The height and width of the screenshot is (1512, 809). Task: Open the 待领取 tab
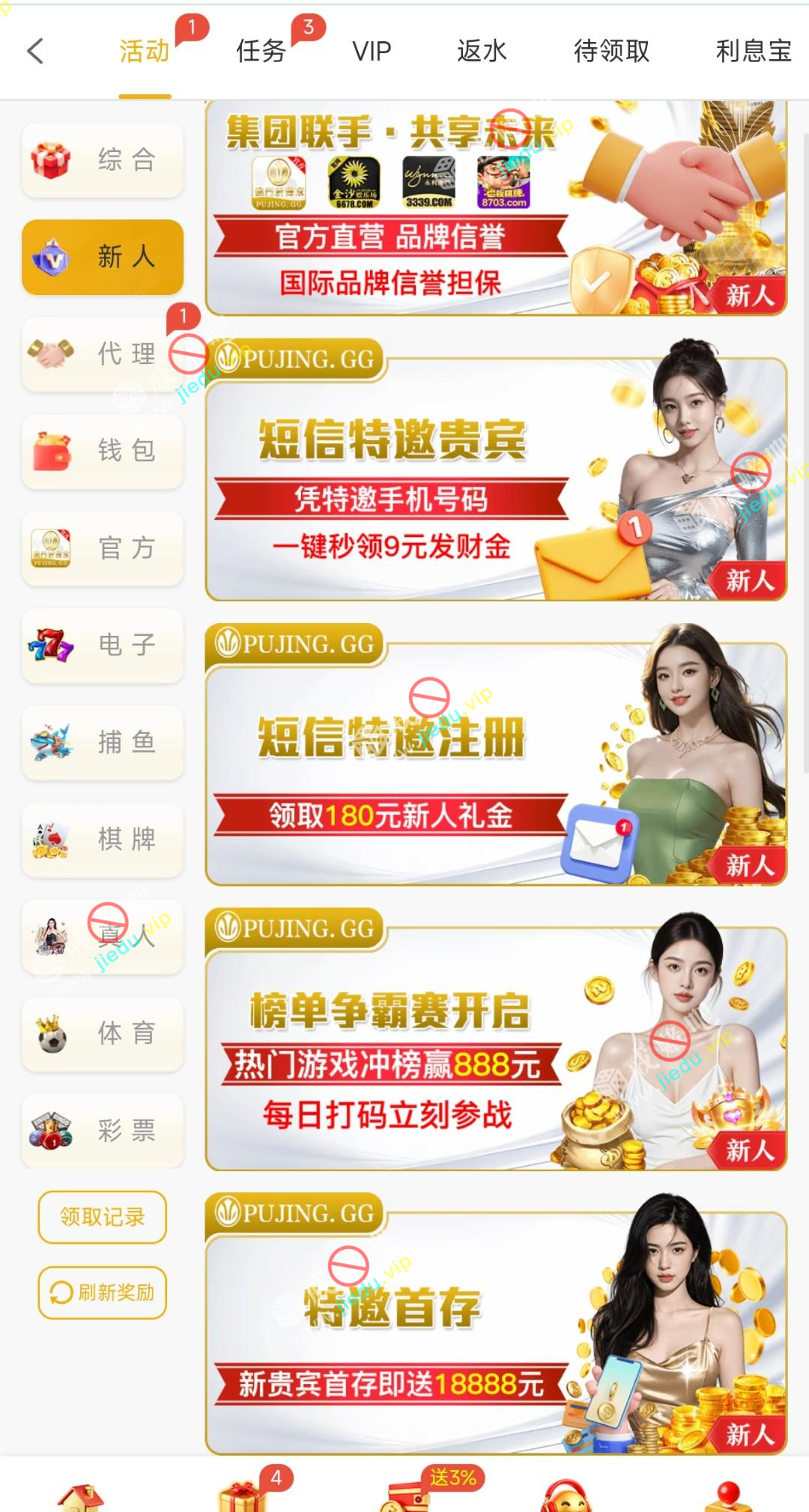click(x=611, y=51)
